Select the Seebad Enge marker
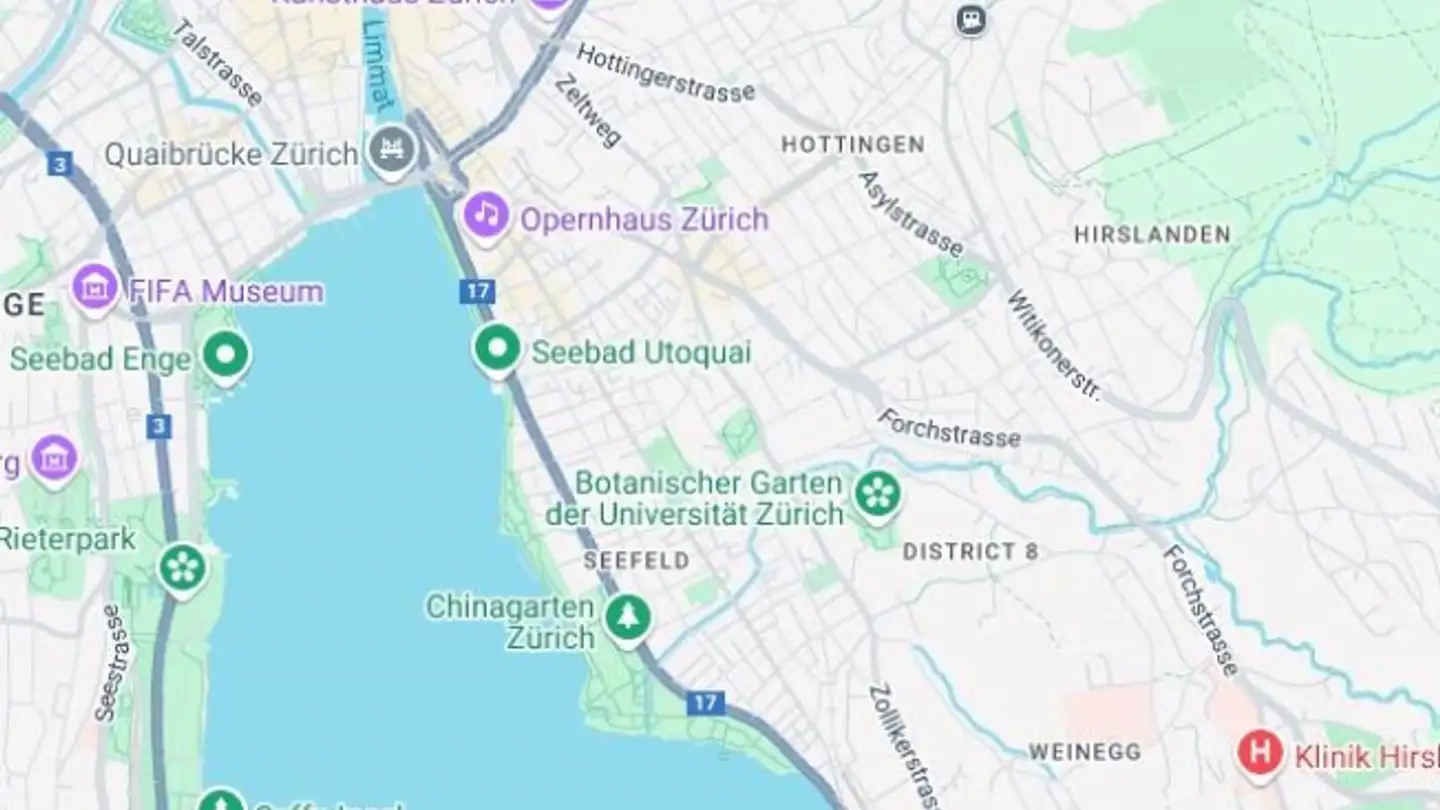The image size is (1440, 810). pos(226,354)
